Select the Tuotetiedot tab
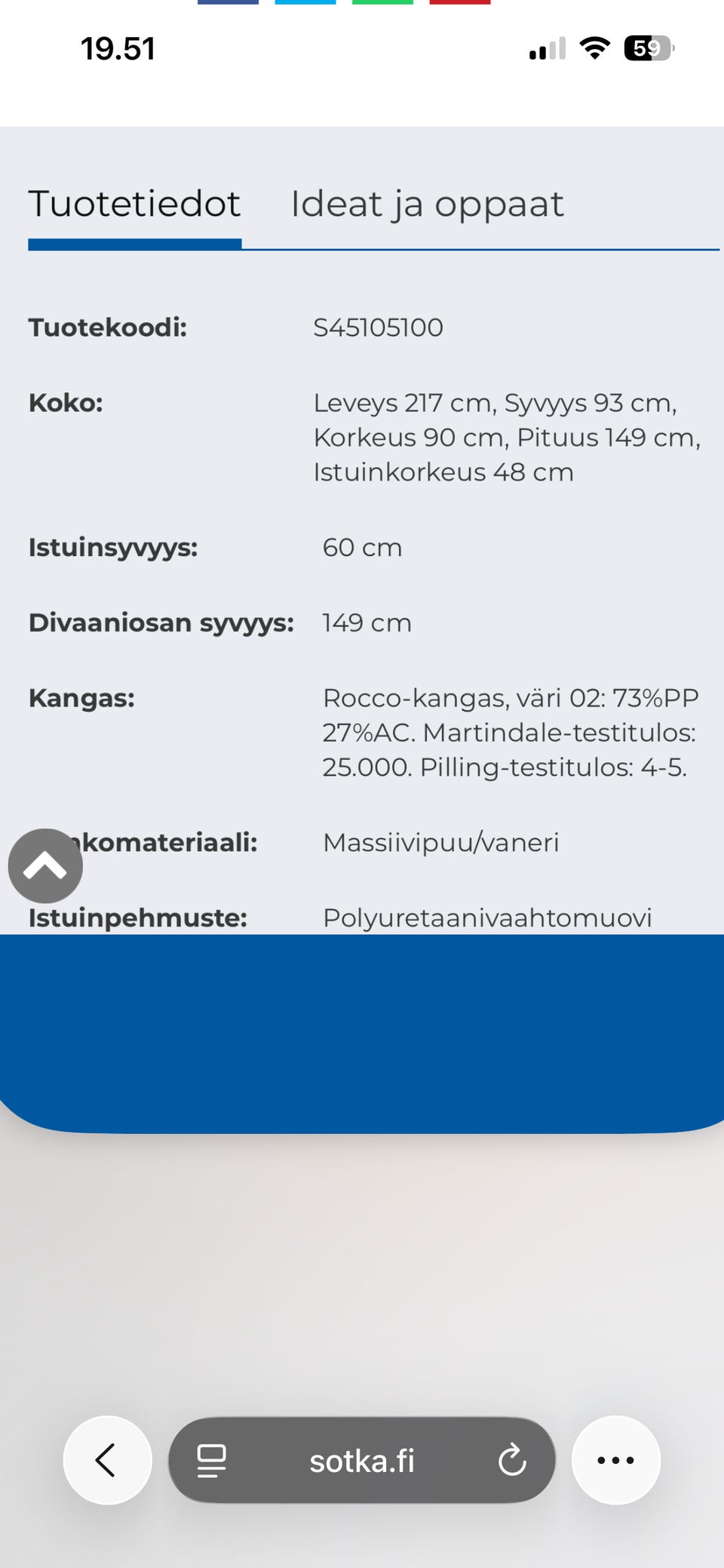This screenshot has width=724, height=1568. point(134,204)
